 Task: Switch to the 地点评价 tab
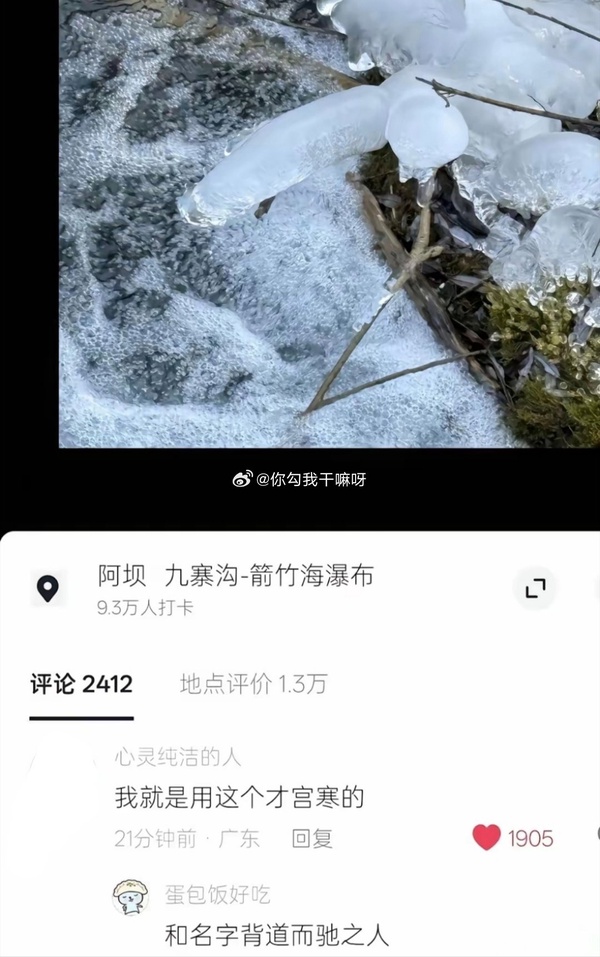[253, 685]
